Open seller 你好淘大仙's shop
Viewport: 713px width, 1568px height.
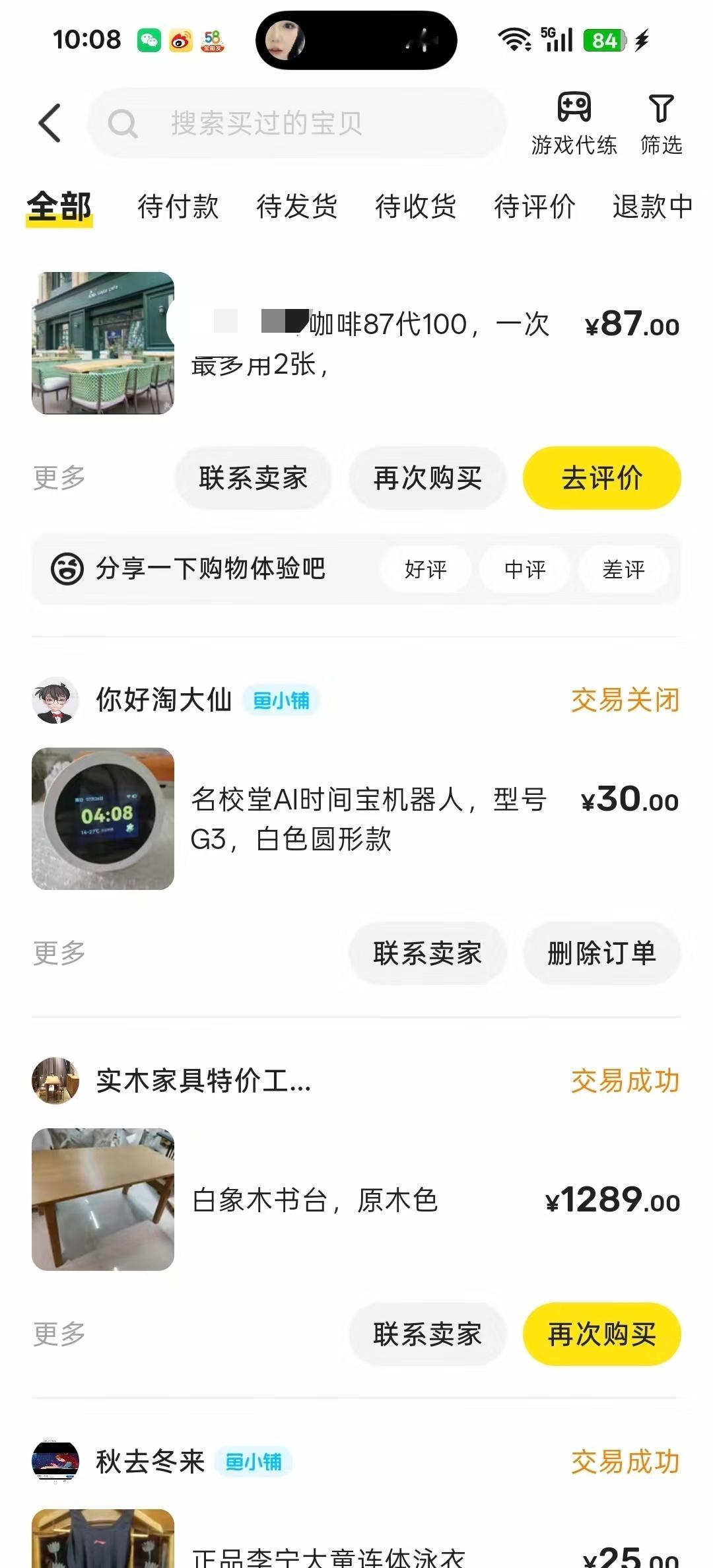(164, 700)
